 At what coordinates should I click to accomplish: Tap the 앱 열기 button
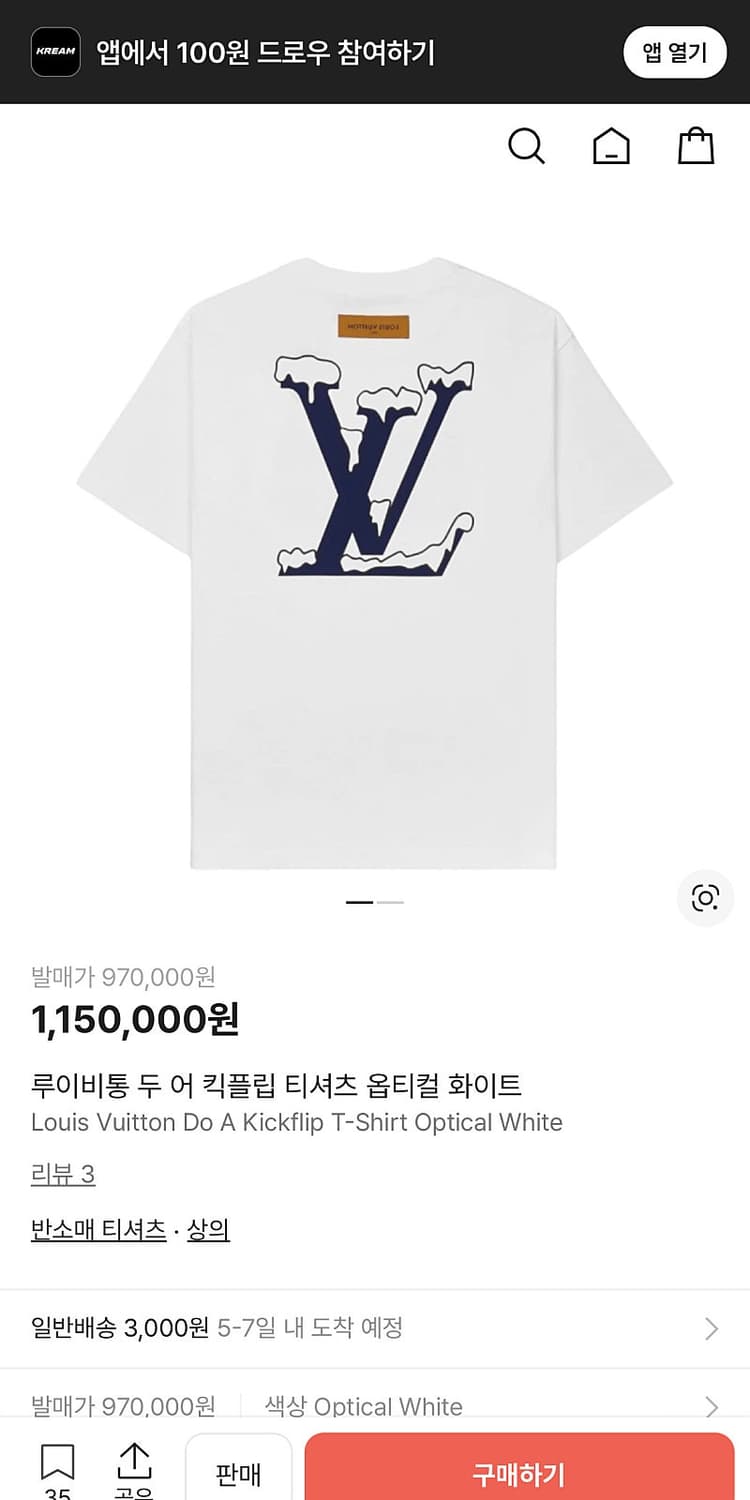tap(675, 52)
